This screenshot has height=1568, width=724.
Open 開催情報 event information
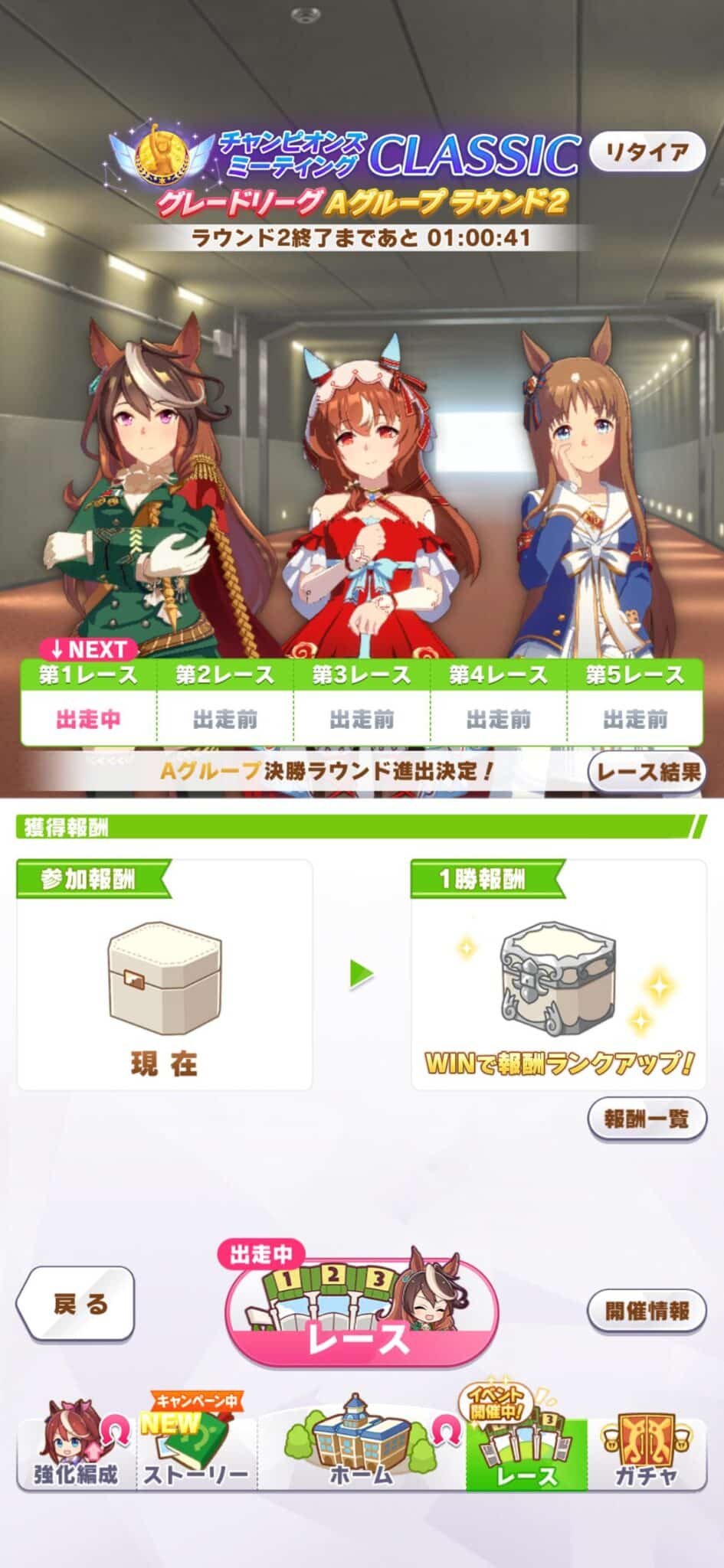tap(646, 1310)
